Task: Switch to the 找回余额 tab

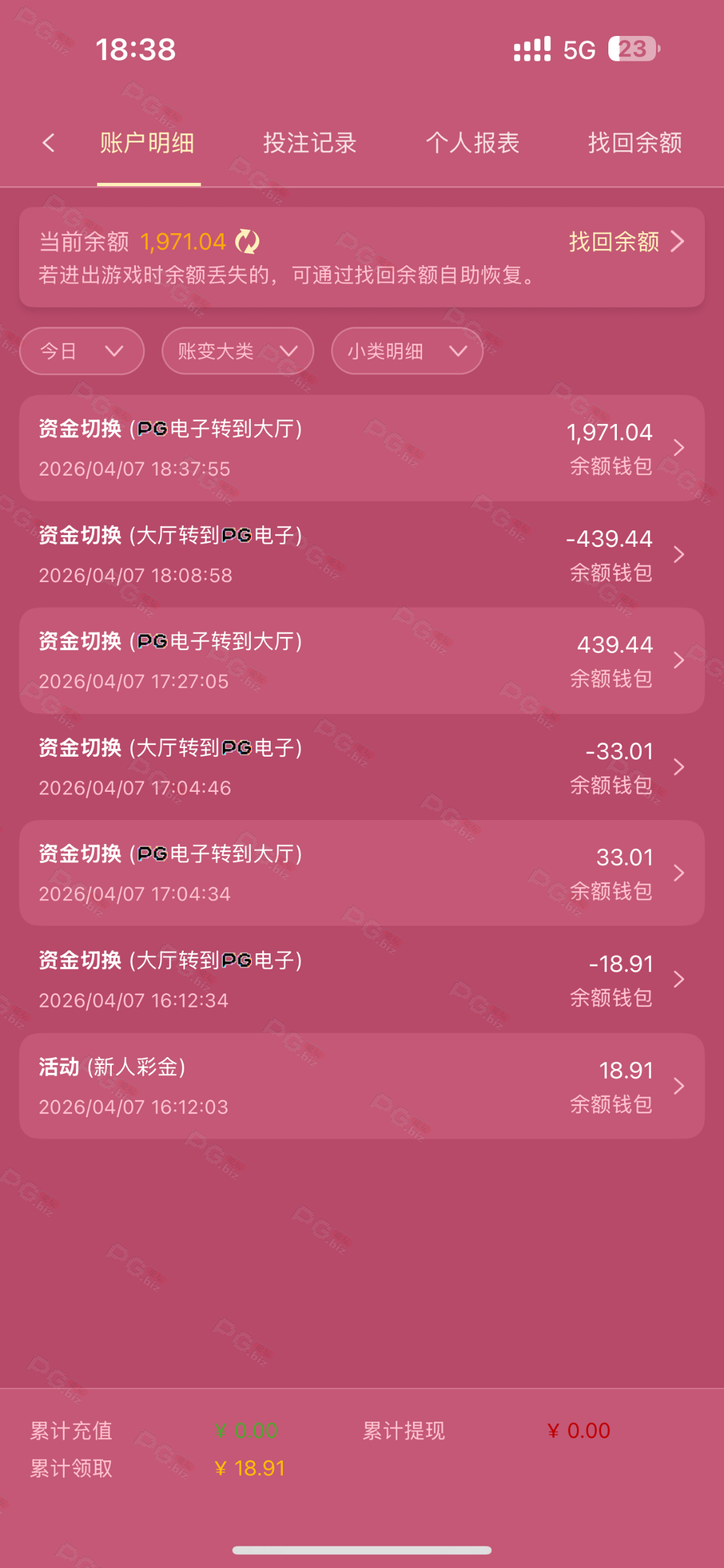Action: 634,143
